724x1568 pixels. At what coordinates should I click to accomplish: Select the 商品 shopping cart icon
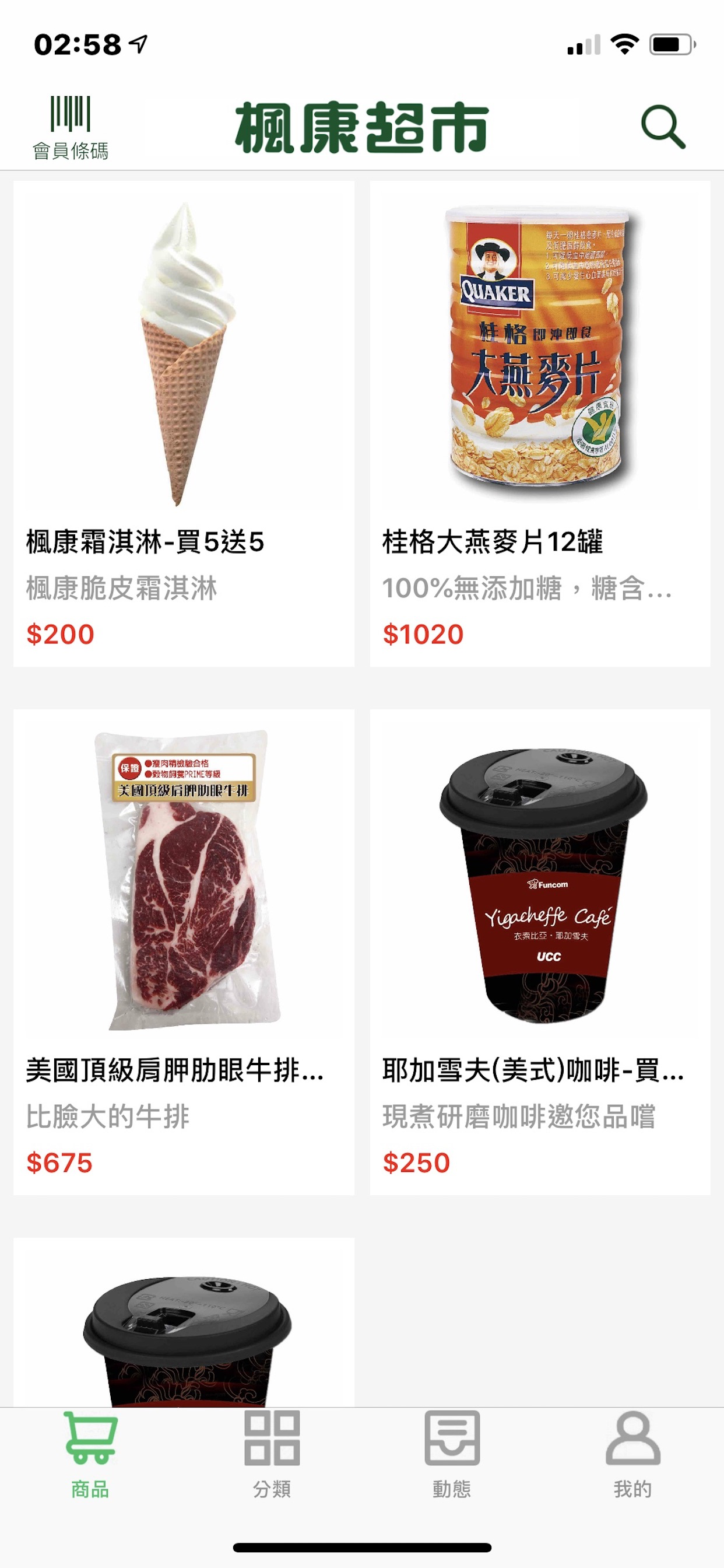[90, 1437]
